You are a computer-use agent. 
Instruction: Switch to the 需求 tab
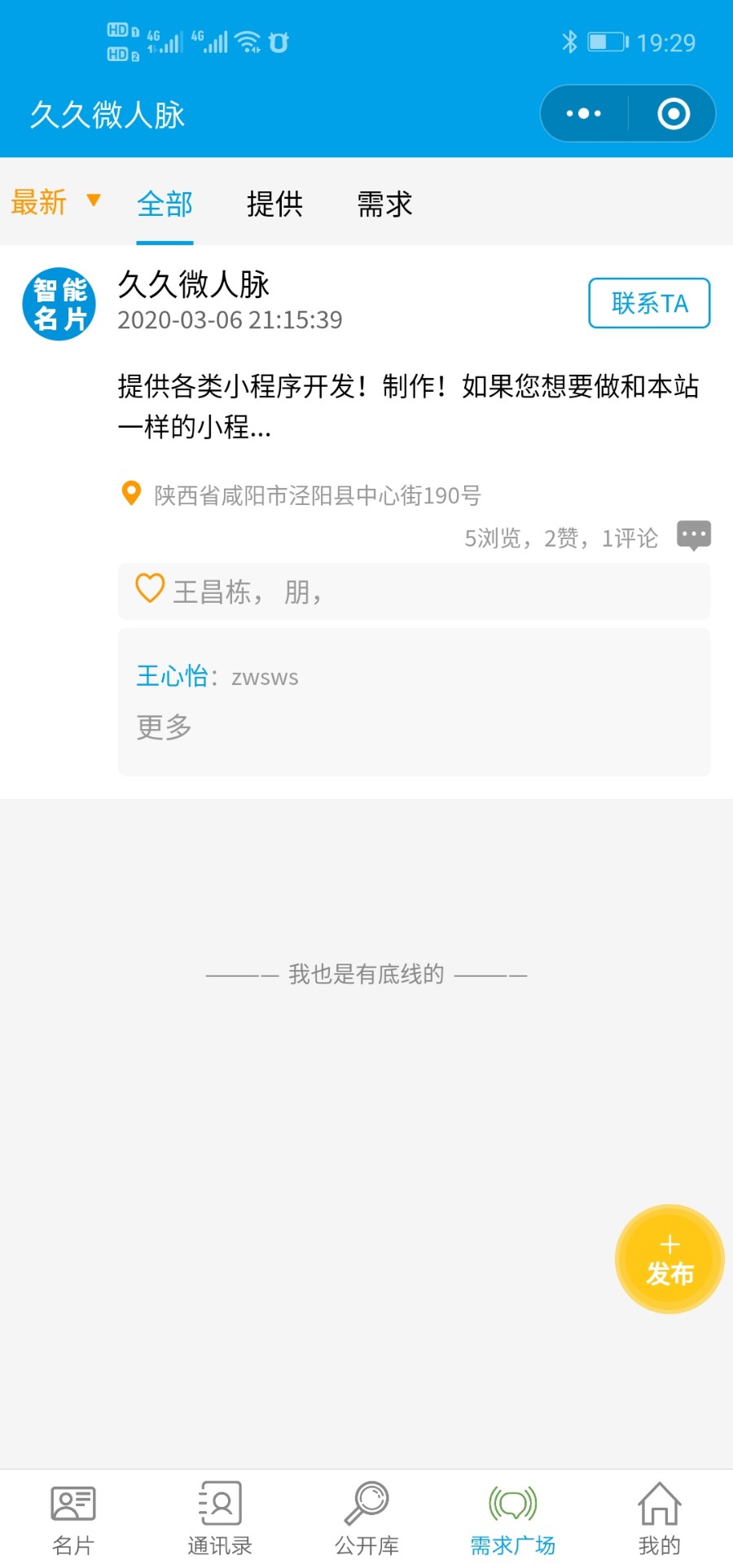[383, 205]
